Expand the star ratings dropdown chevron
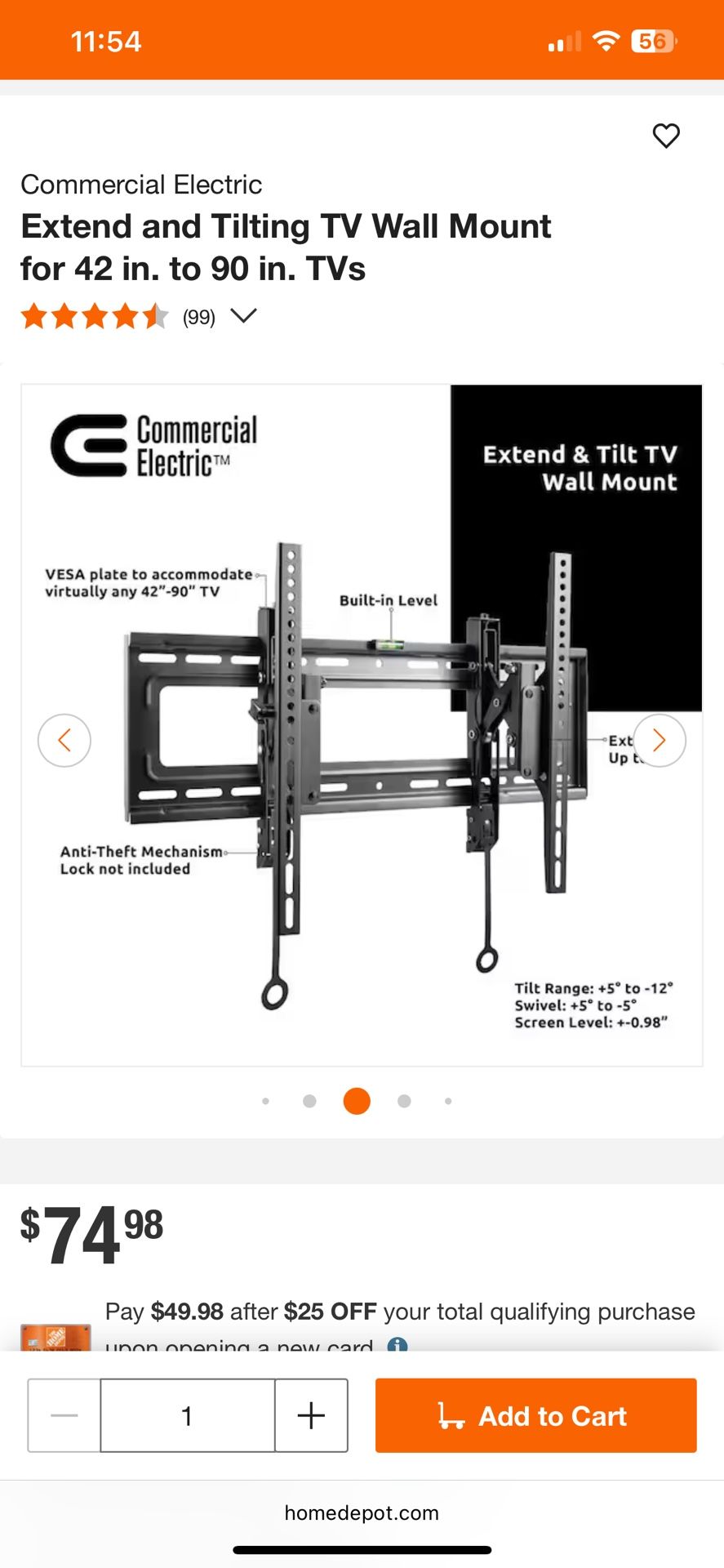724x1568 pixels. (x=243, y=316)
